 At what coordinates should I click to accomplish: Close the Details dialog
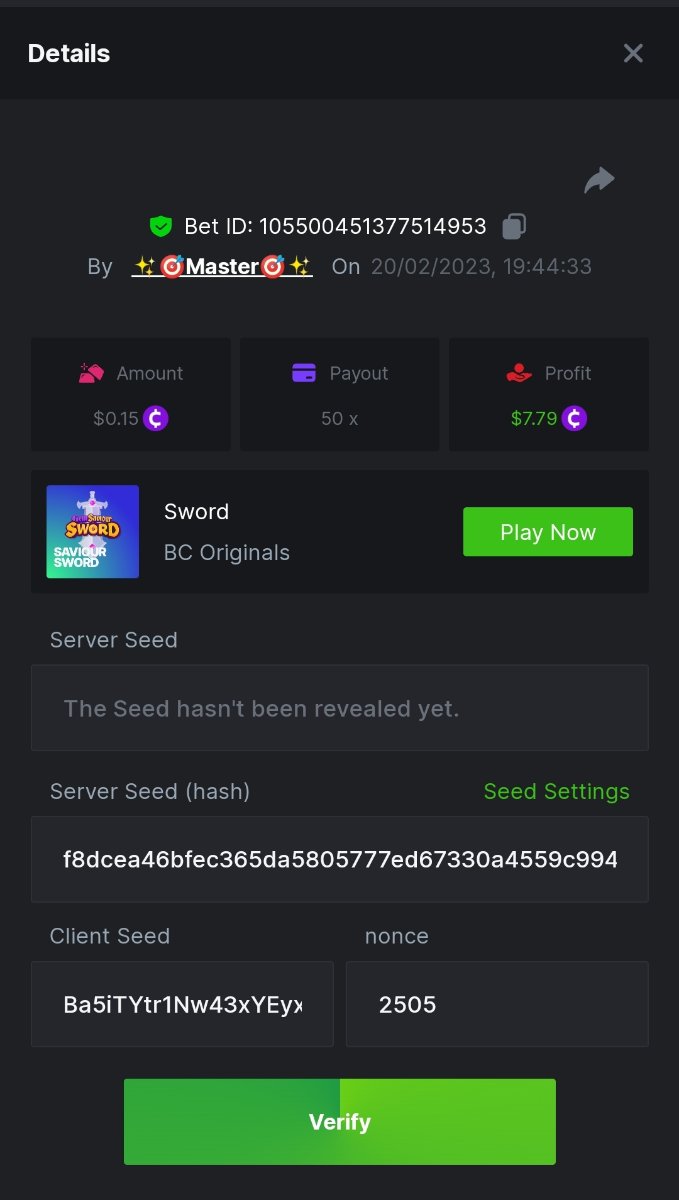pos(633,53)
